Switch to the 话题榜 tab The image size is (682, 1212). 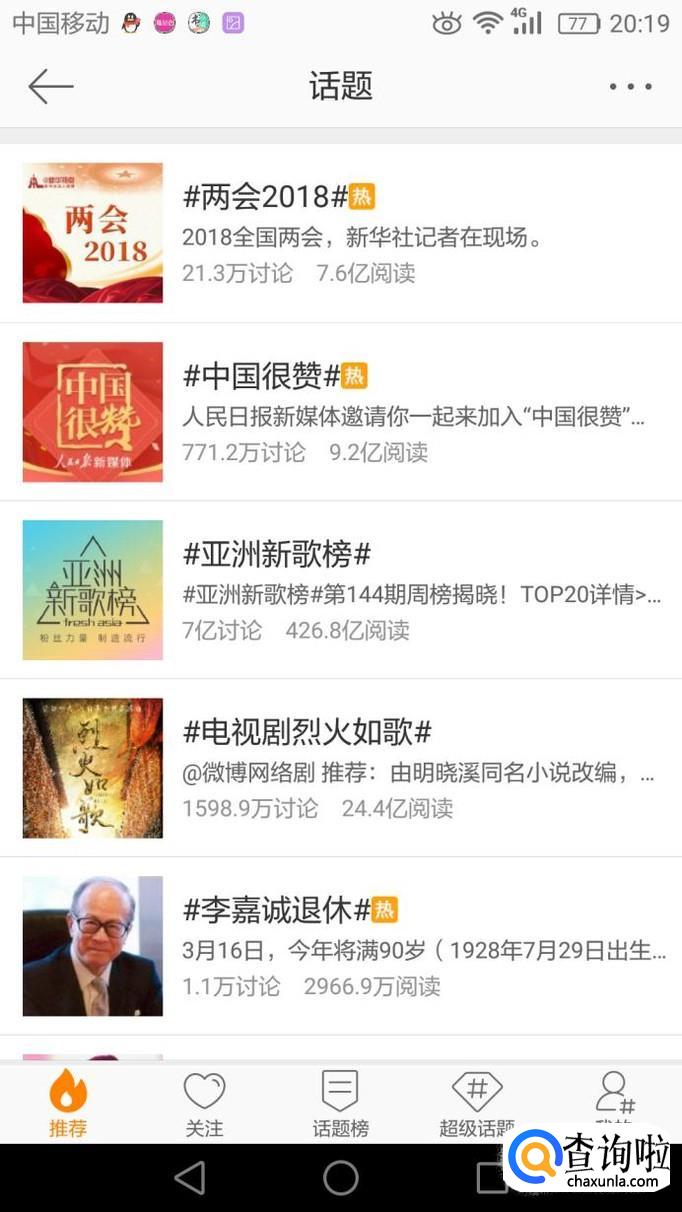pos(340,1103)
